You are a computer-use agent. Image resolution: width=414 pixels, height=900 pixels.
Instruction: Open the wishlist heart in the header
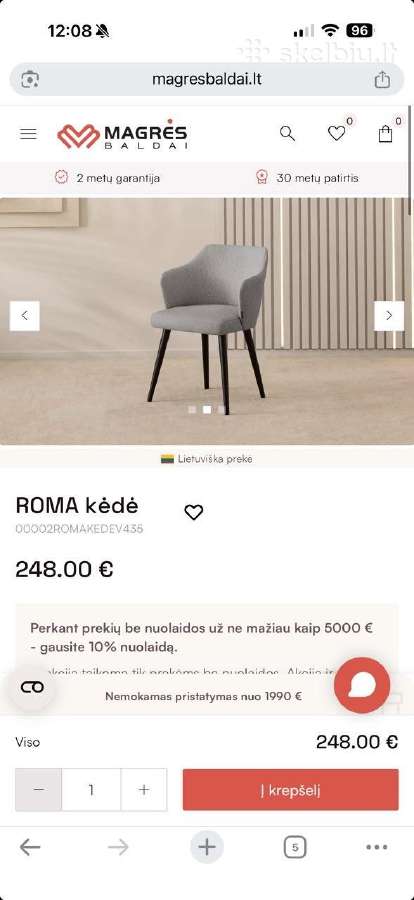click(x=336, y=134)
